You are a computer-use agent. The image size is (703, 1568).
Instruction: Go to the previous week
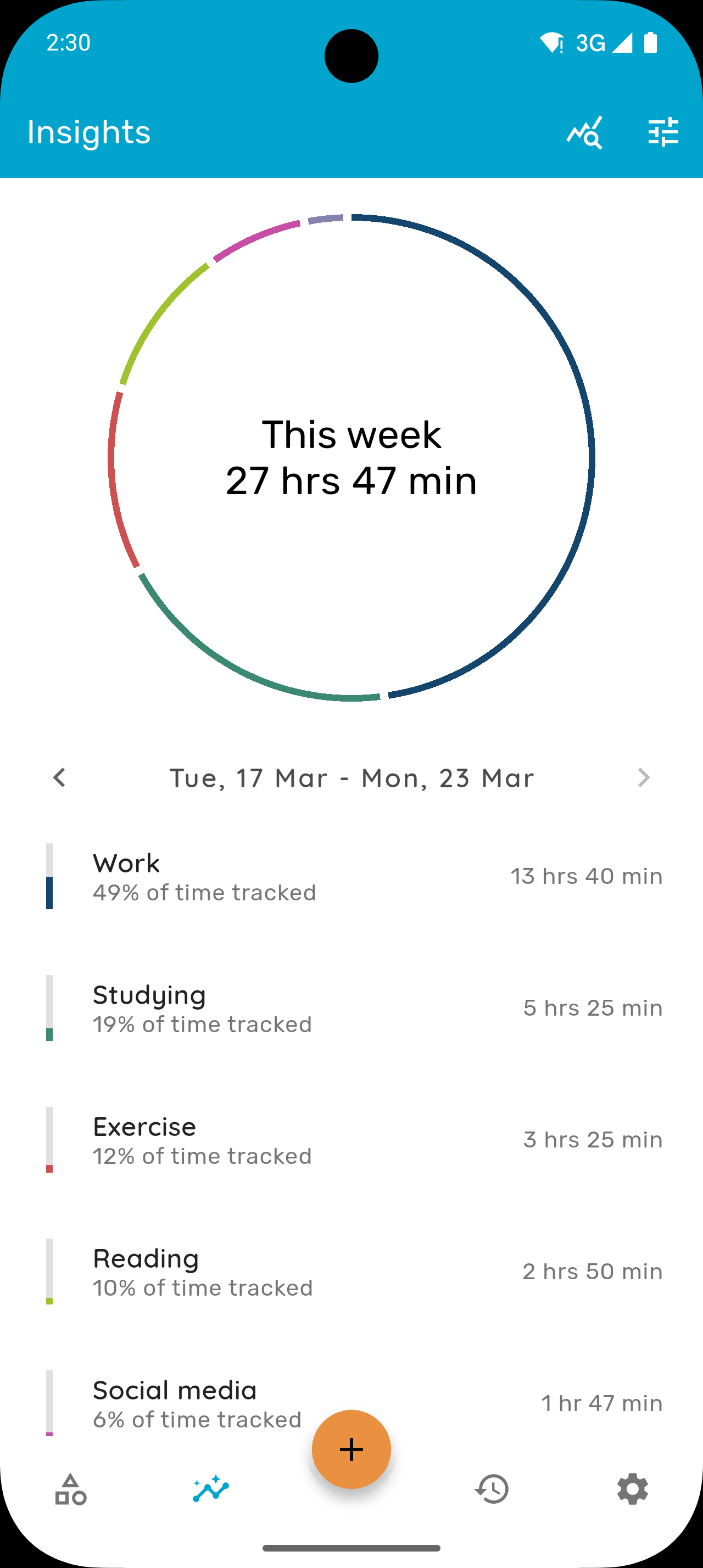click(59, 777)
